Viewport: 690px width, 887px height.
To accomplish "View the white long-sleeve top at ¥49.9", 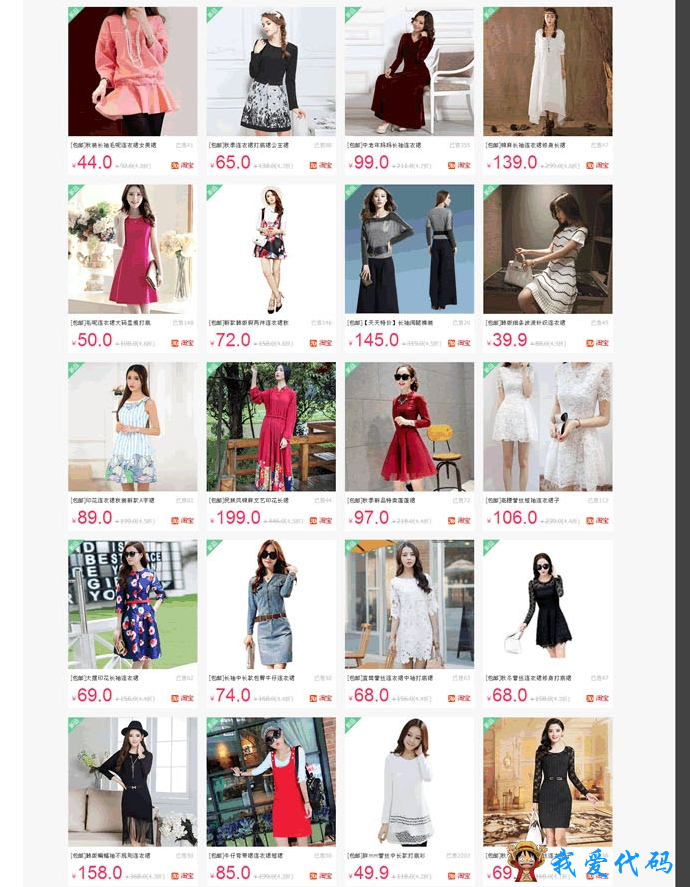I will 409,782.
